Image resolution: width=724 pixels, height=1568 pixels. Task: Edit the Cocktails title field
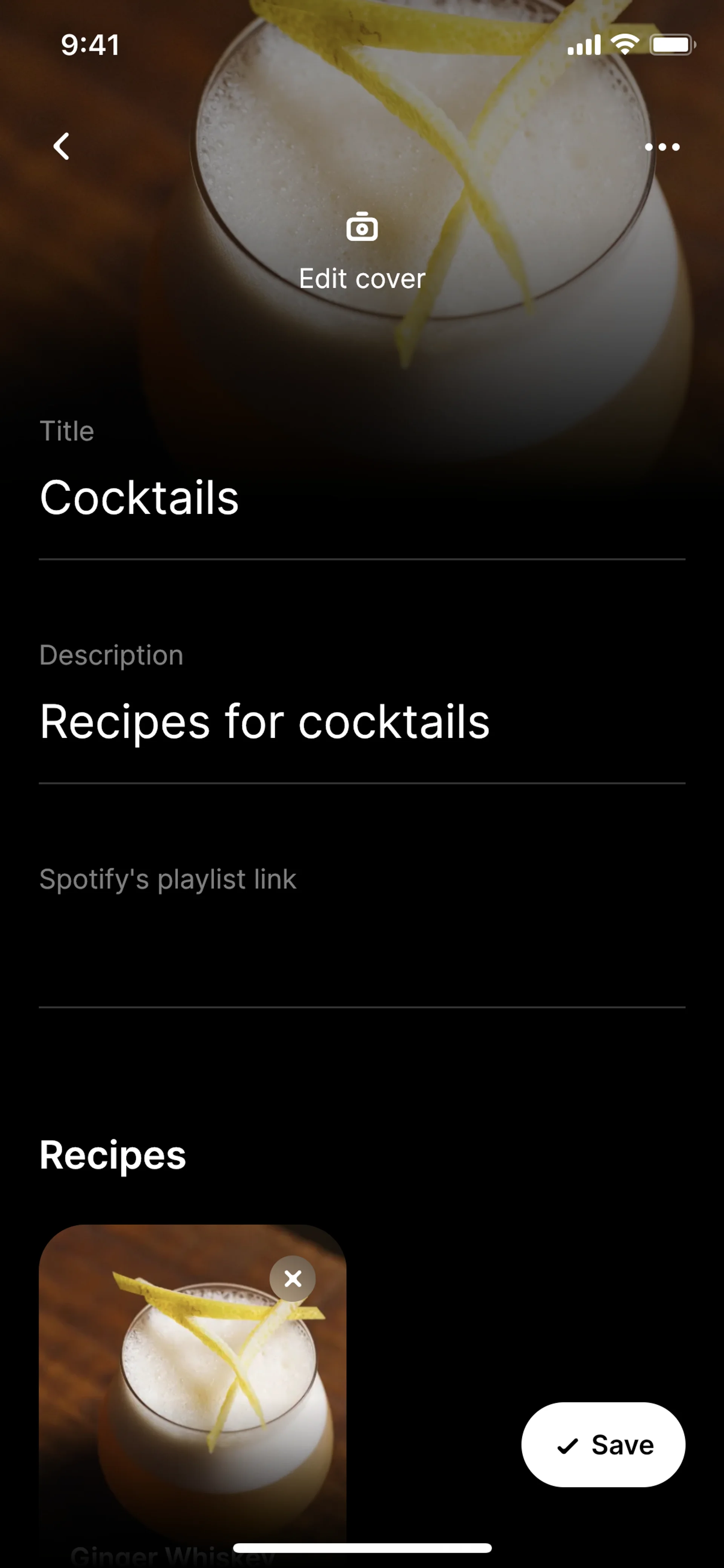coord(361,498)
